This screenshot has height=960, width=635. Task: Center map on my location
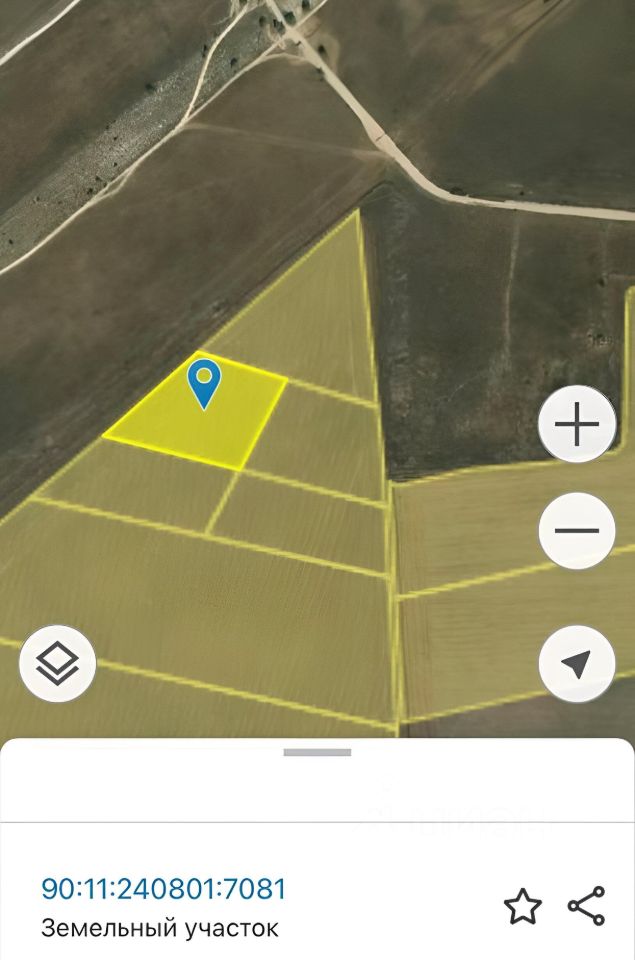coord(577,663)
